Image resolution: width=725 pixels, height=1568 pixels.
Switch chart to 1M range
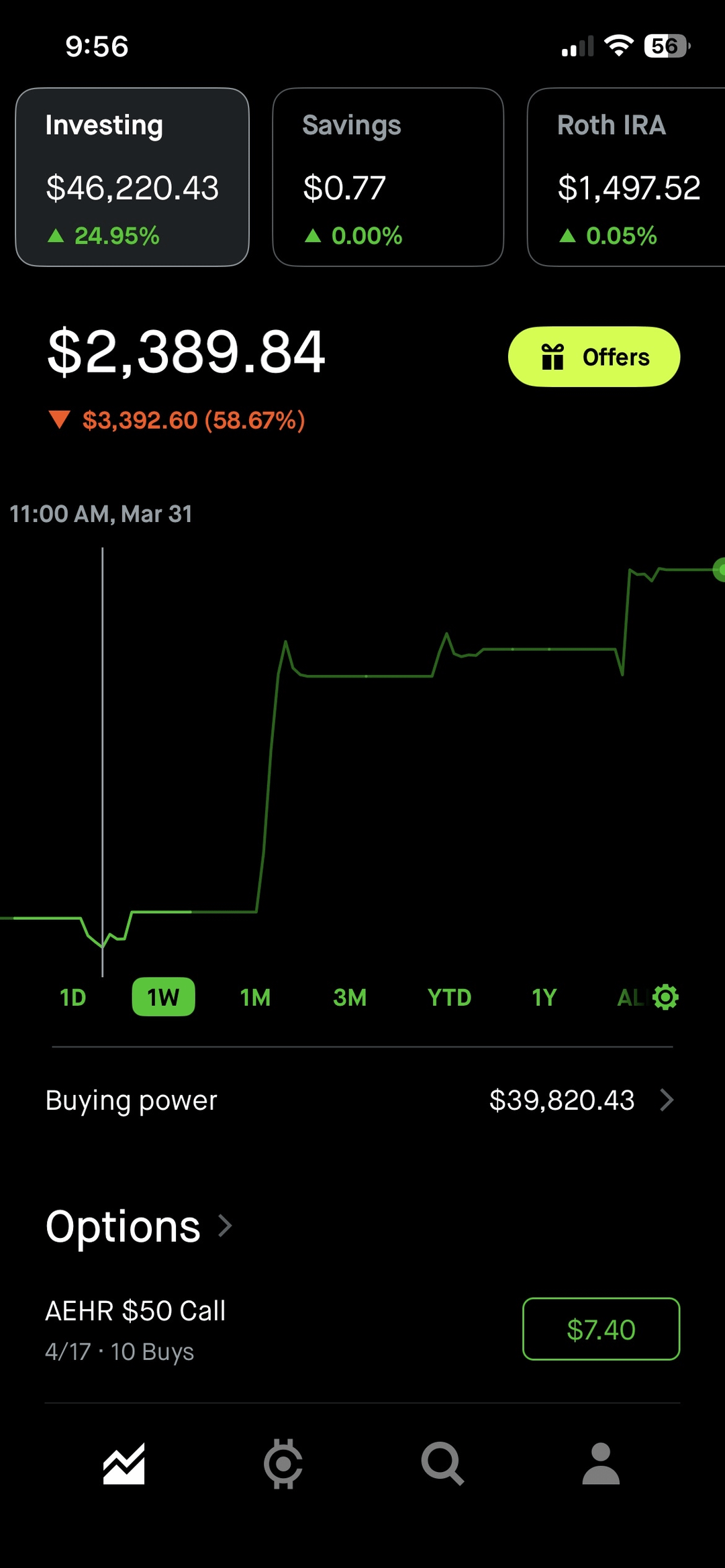256,998
